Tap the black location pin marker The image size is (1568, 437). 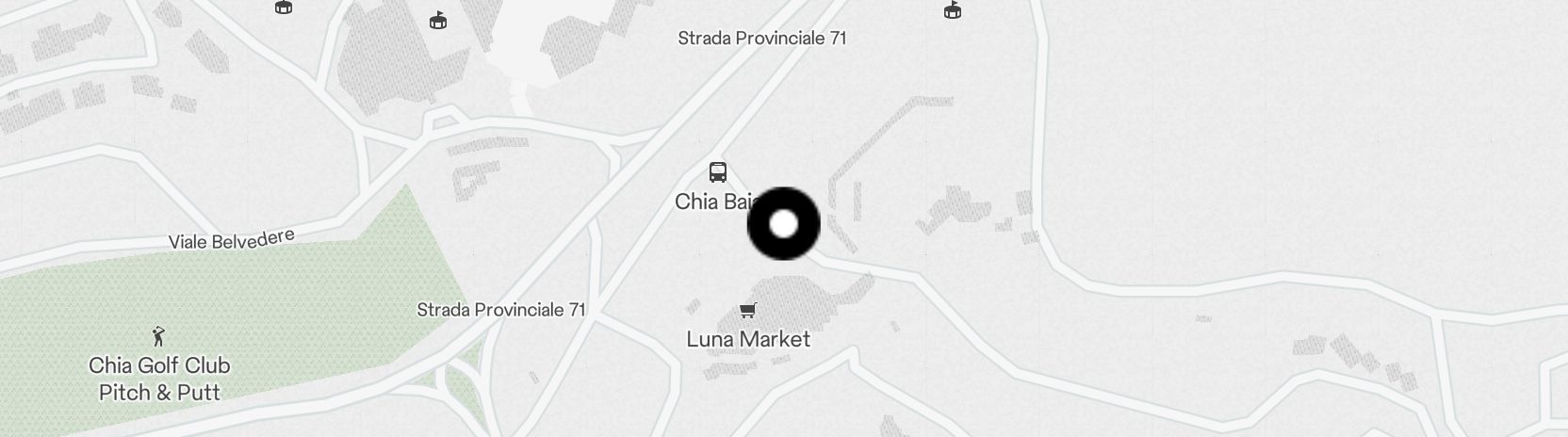coord(783,224)
